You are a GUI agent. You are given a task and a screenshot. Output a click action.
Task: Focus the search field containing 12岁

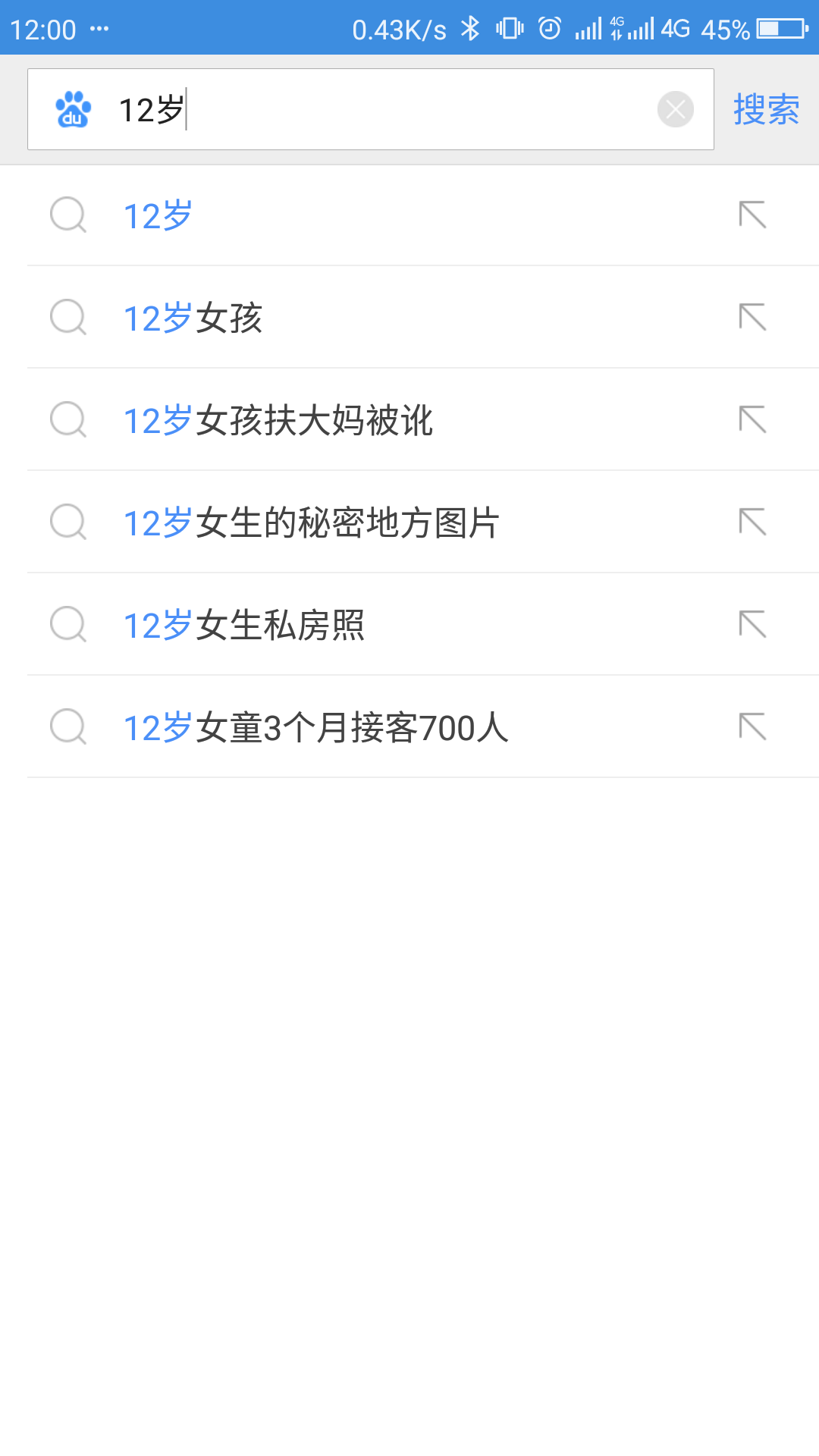coord(379,110)
